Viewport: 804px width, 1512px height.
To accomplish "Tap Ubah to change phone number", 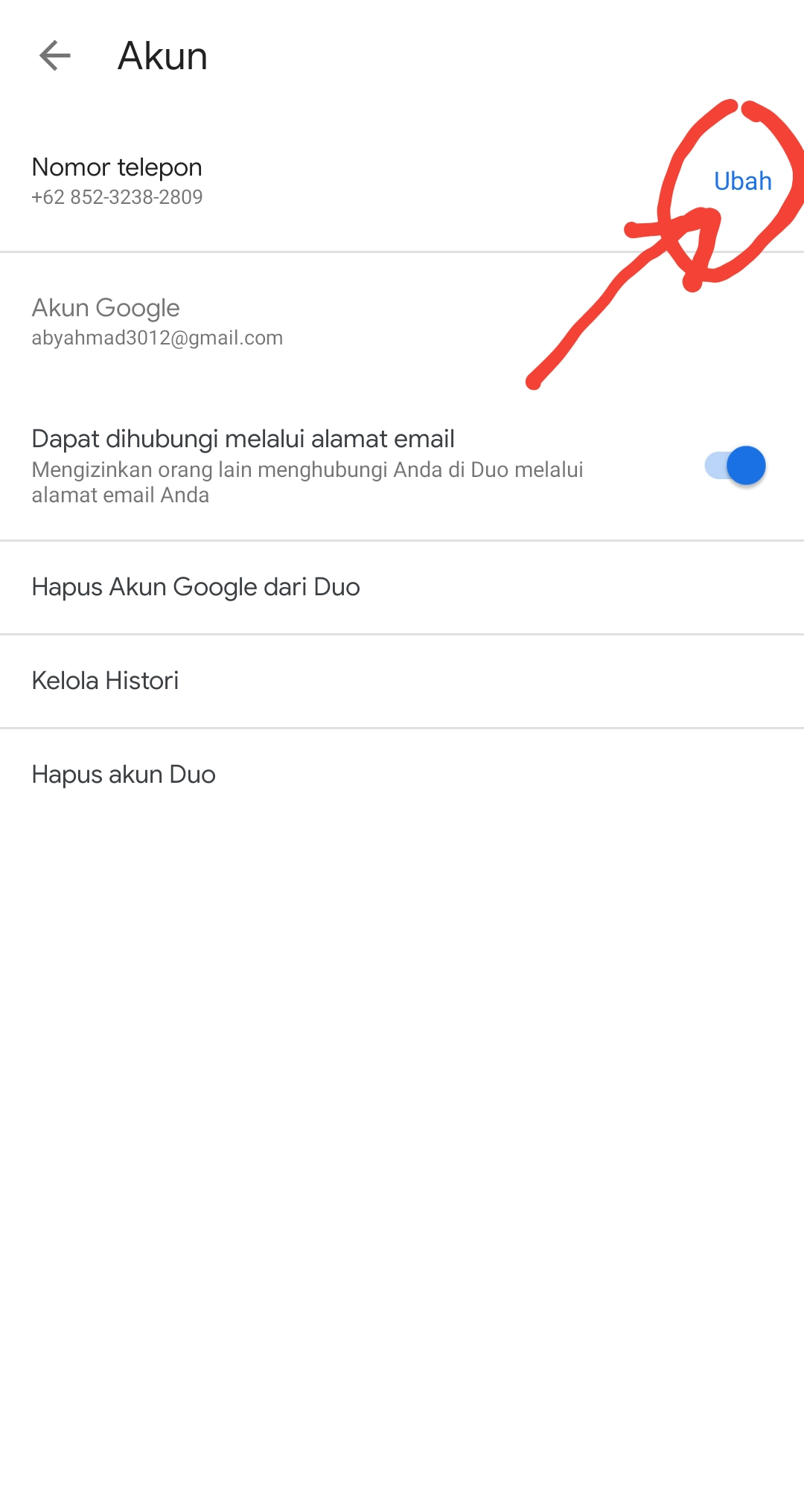I will (x=742, y=182).
